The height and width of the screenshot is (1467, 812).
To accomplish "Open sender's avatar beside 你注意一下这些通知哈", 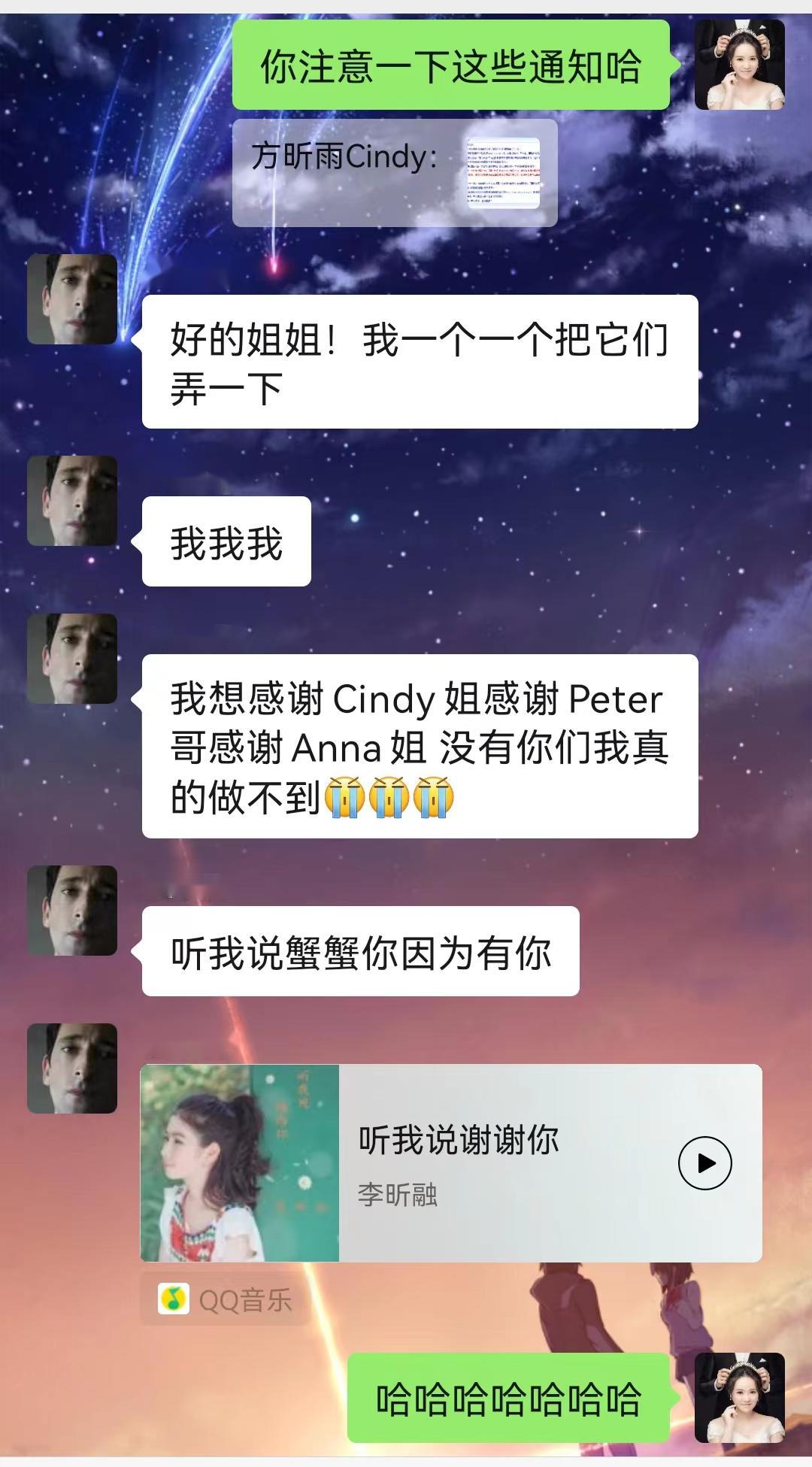I will pos(739,65).
